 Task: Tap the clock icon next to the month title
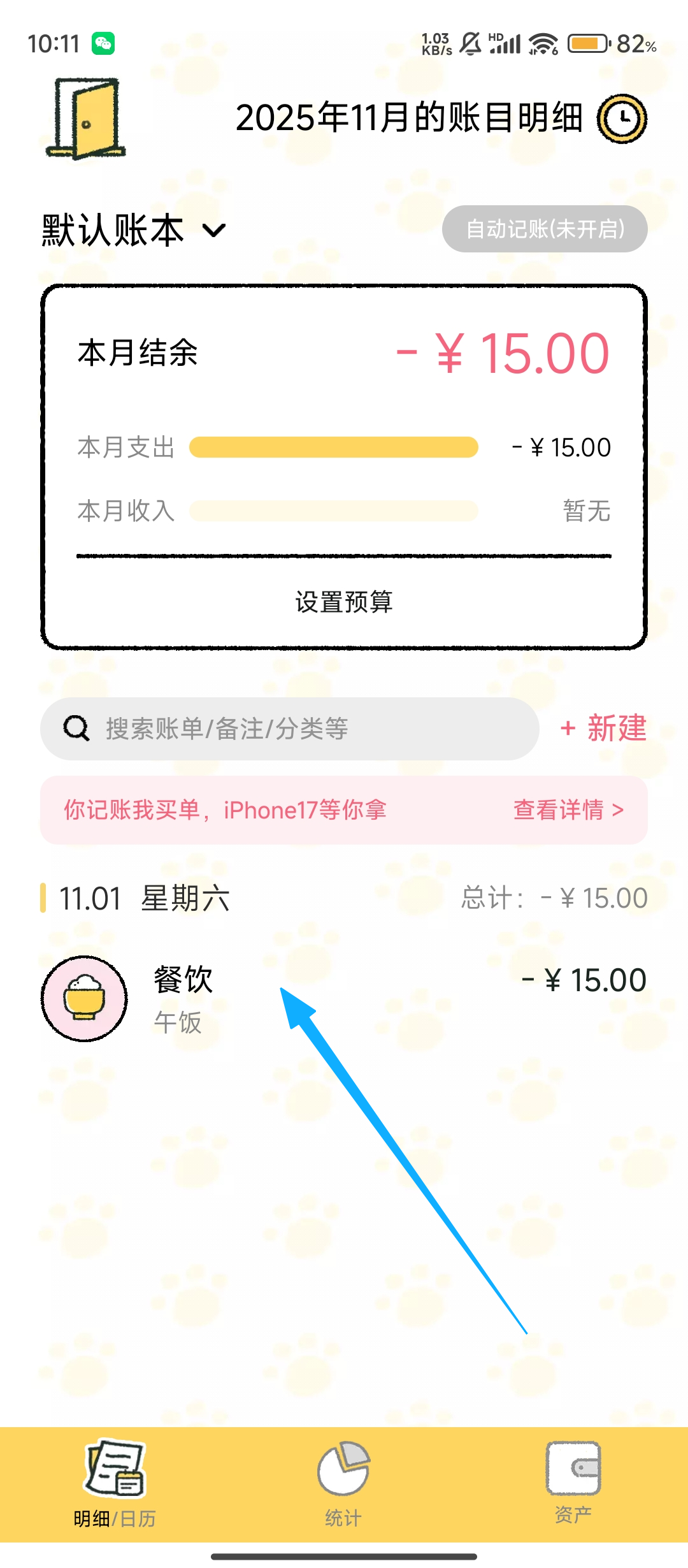point(622,119)
